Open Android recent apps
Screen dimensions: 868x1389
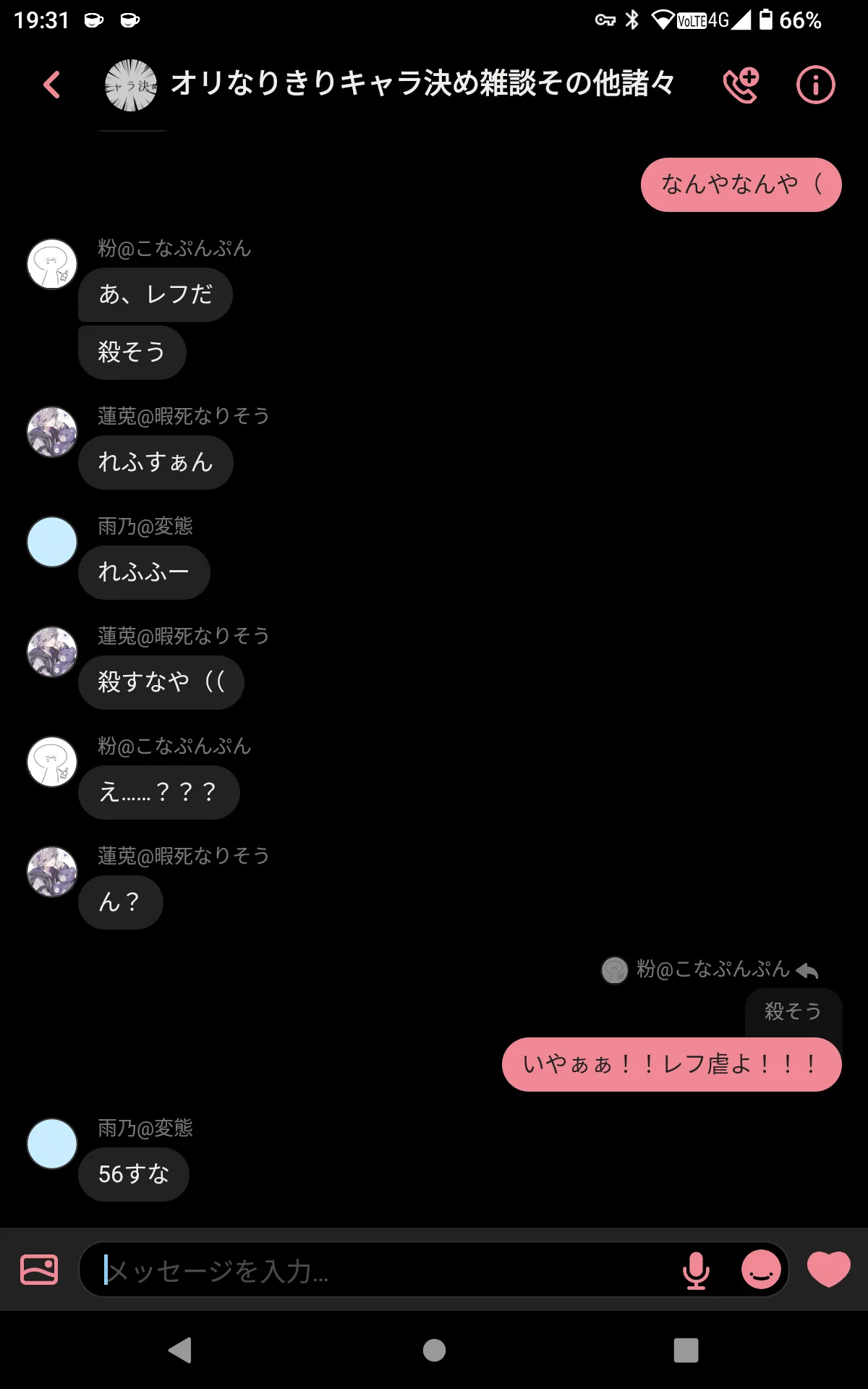click(686, 1350)
